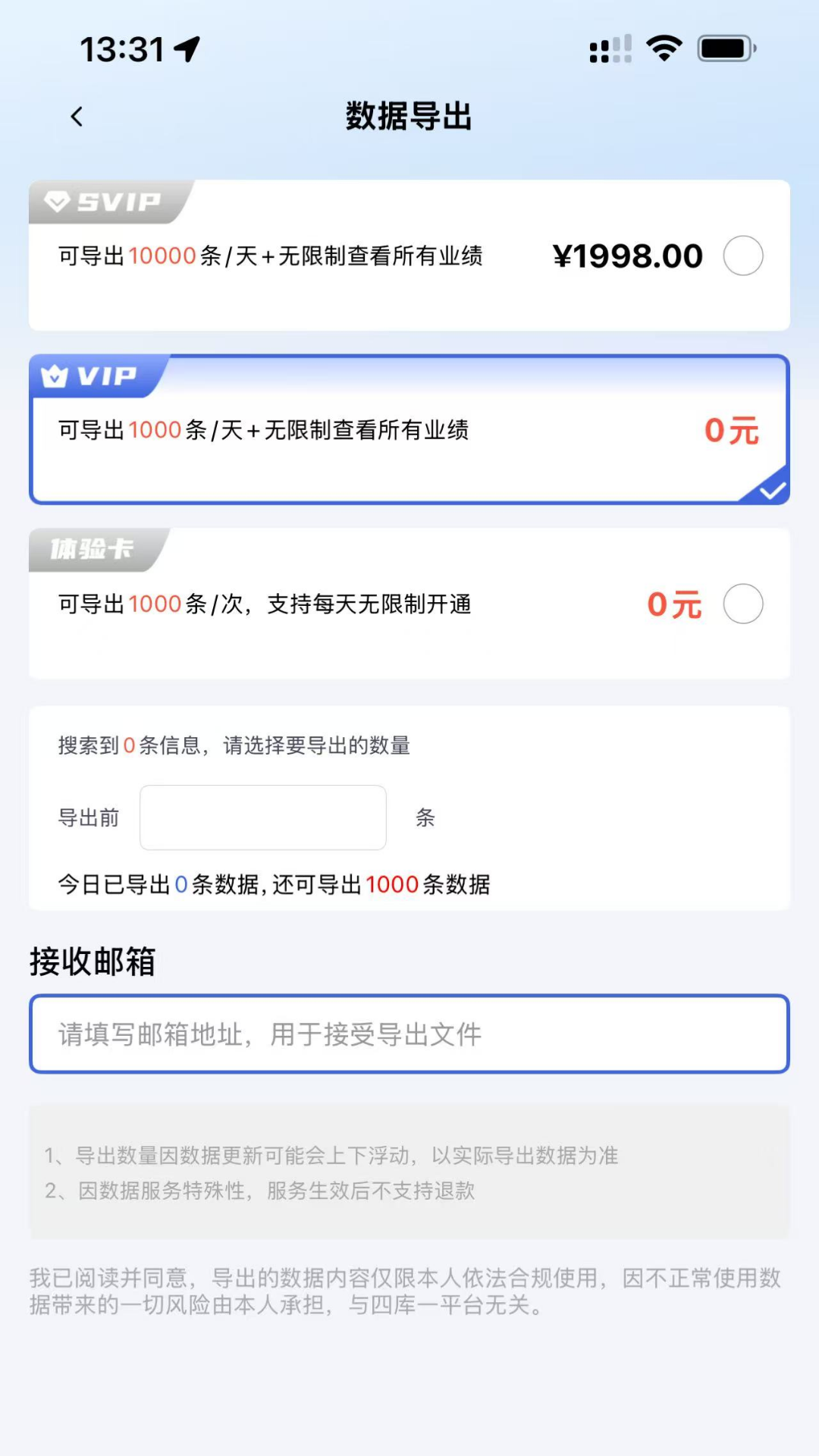Tap the email address input field
The width and height of the screenshot is (819, 1456).
click(409, 1034)
